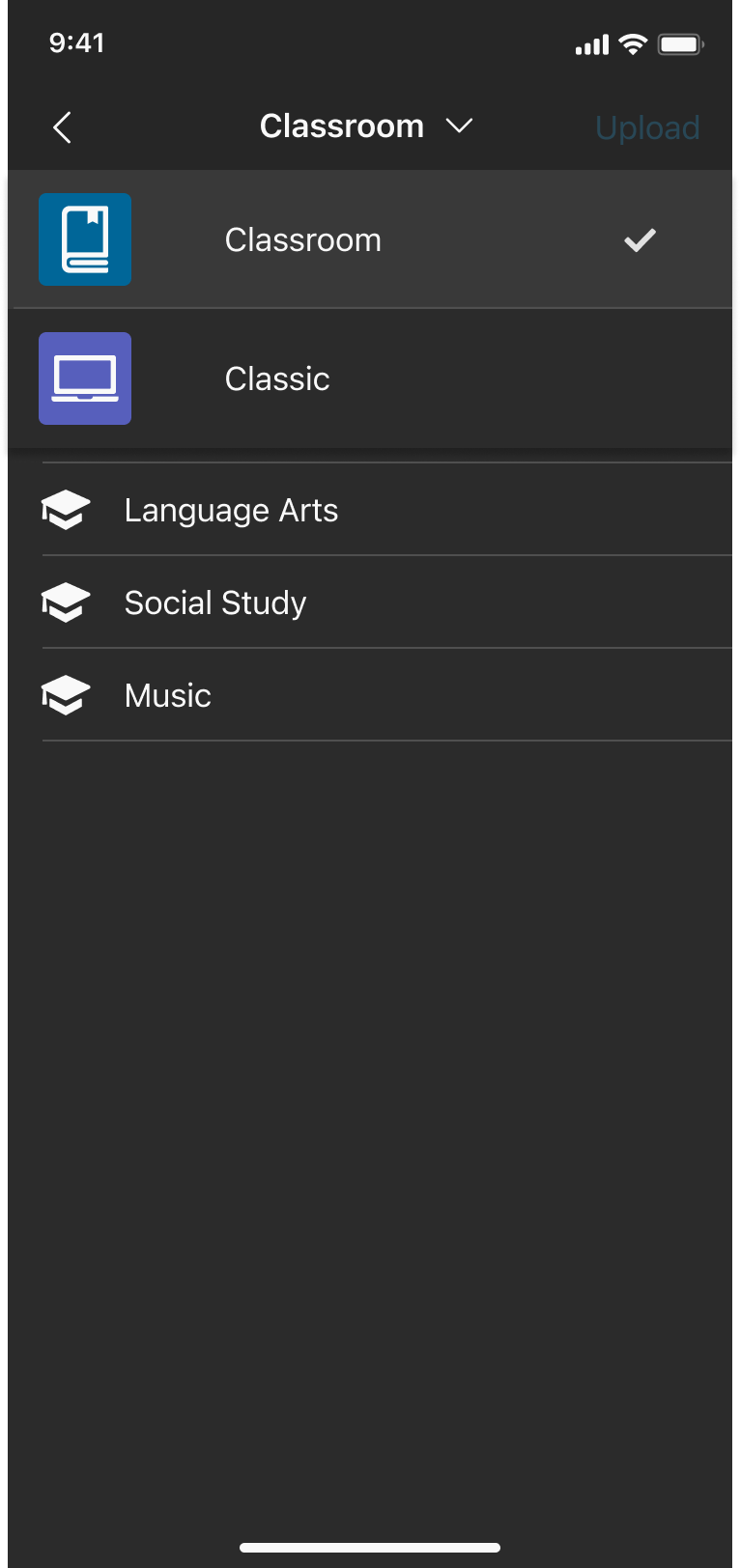Select the Classroom option with the book icon

point(370,239)
